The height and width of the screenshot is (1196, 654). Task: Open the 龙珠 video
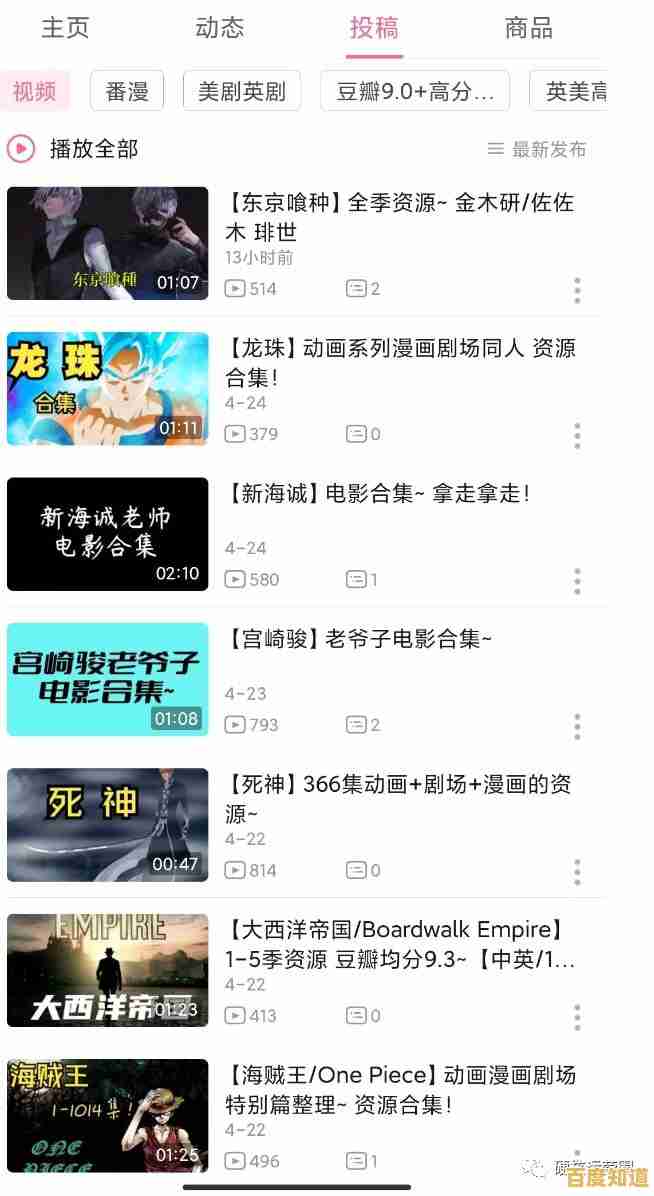(108, 388)
